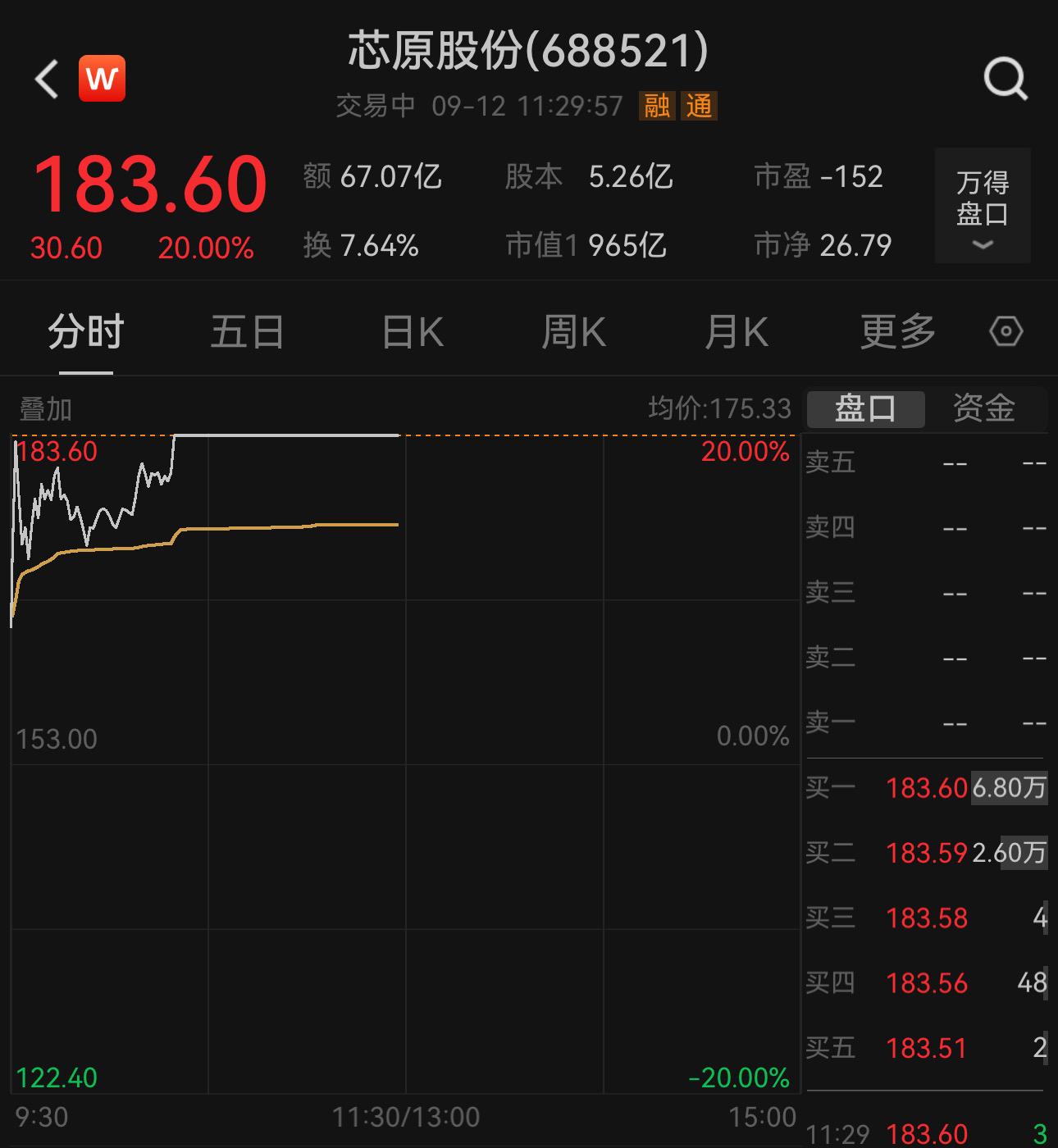Viewport: 1058px width, 1148px height.
Task: Select the 盘口 order book tab
Action: click(x=865, y=408)
